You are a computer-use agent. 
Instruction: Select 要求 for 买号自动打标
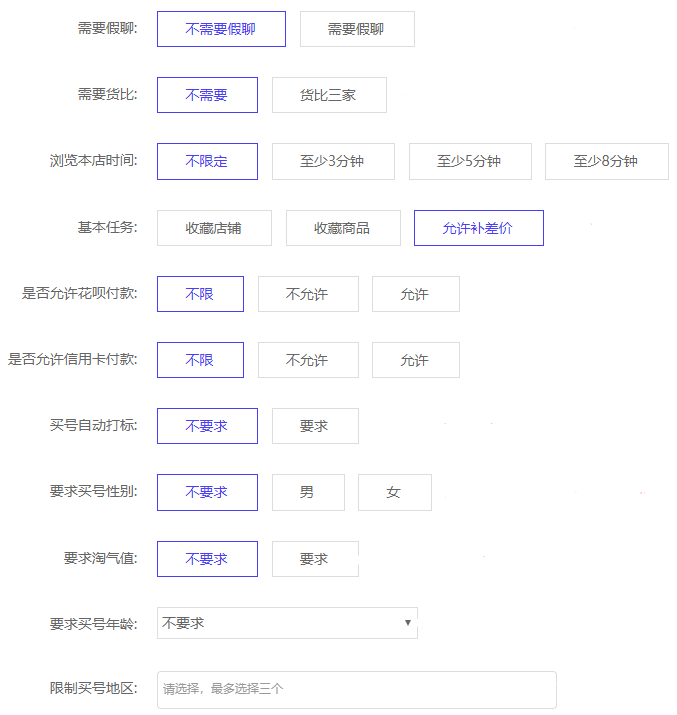click(315, 426)
